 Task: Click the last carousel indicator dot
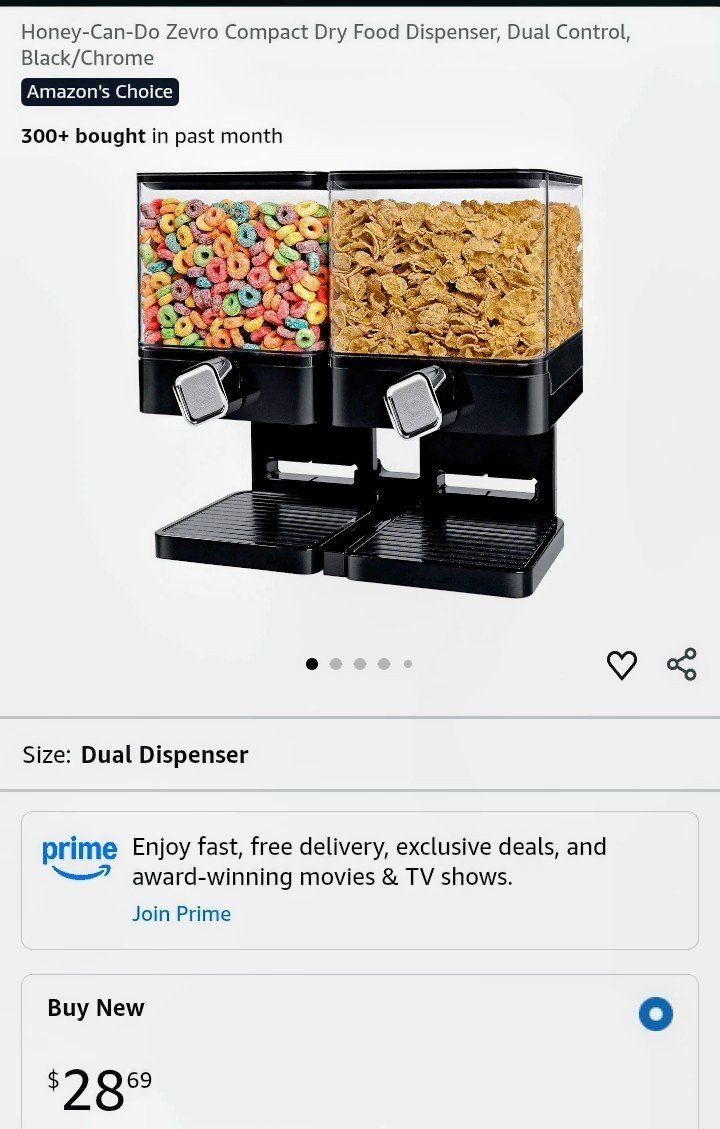tap(407, 663)
